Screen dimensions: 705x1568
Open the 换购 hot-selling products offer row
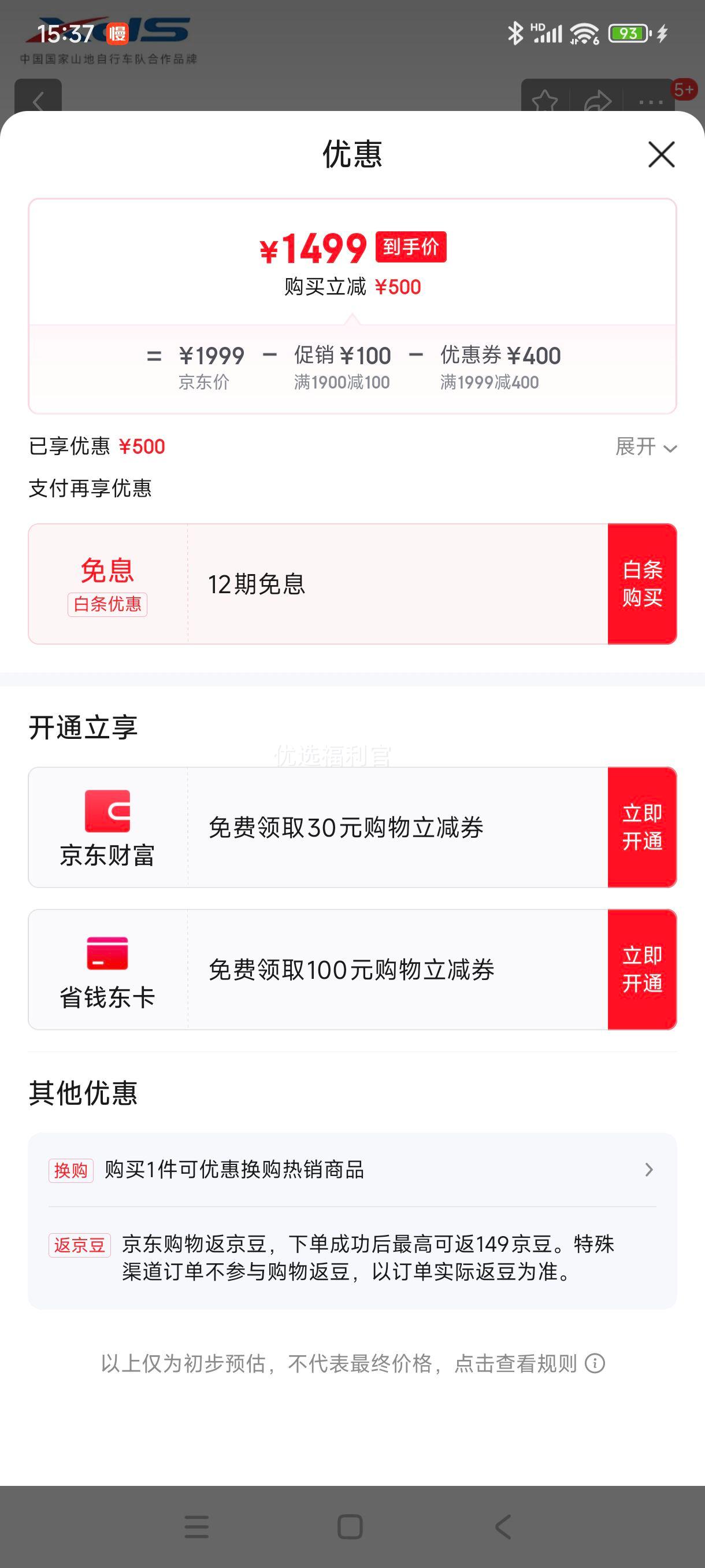(x=352, y=1170)
